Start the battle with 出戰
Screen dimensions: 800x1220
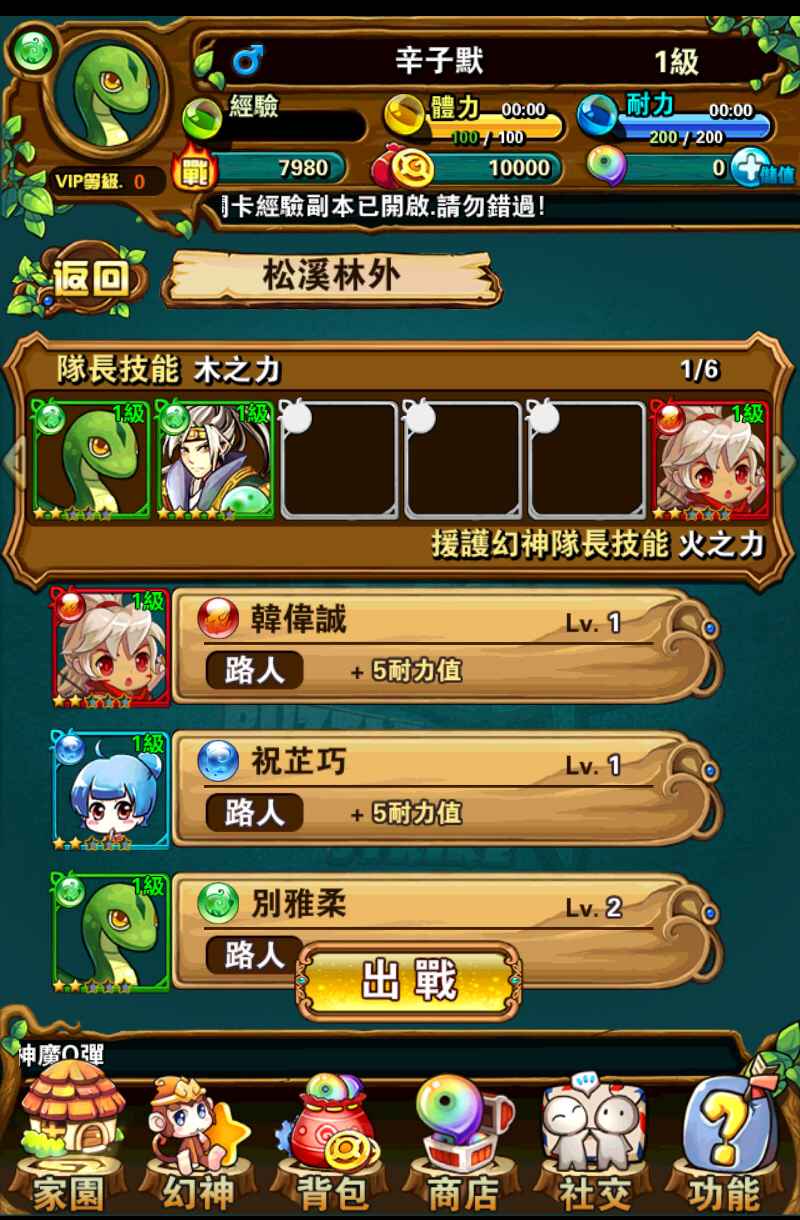click(x=408, y=981)
